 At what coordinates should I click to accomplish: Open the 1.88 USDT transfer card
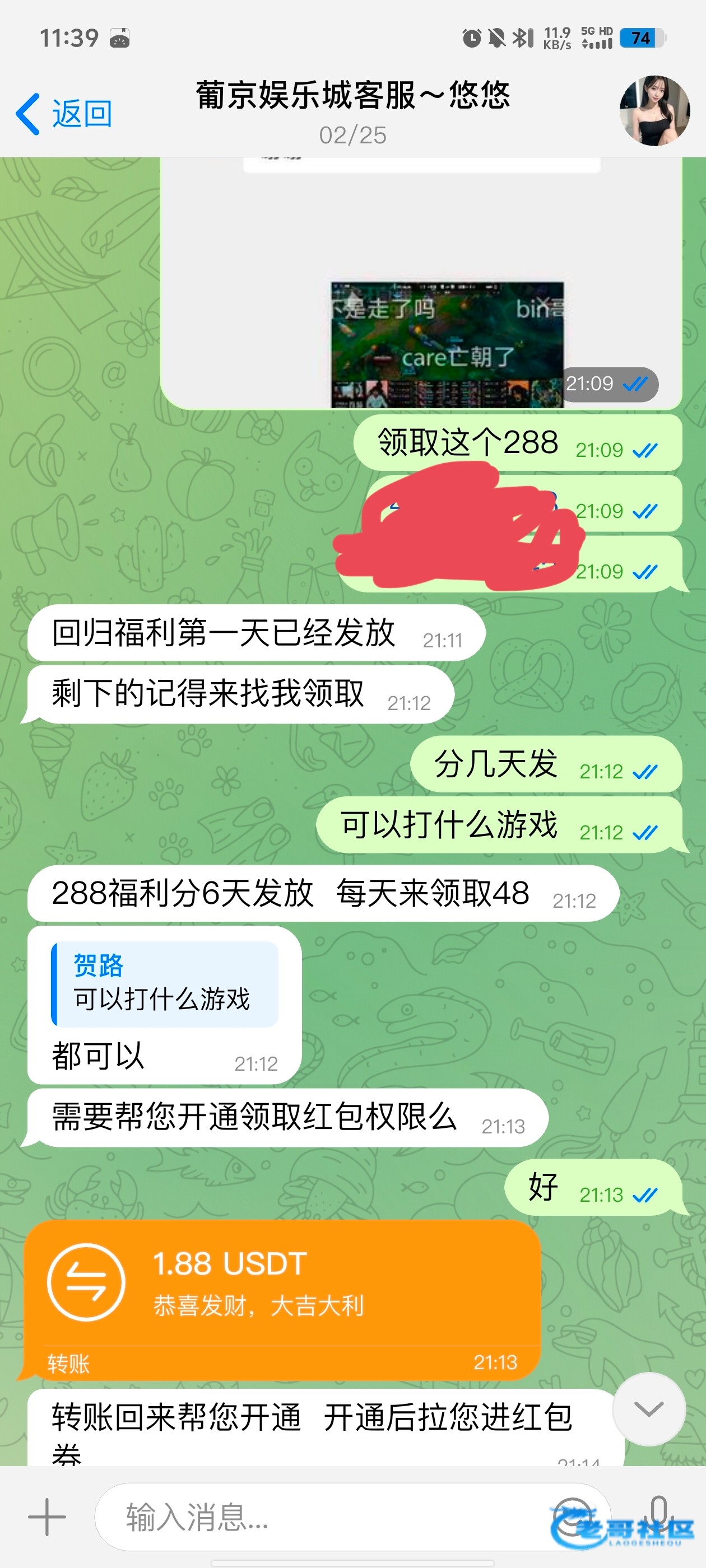click(282, 1299)
